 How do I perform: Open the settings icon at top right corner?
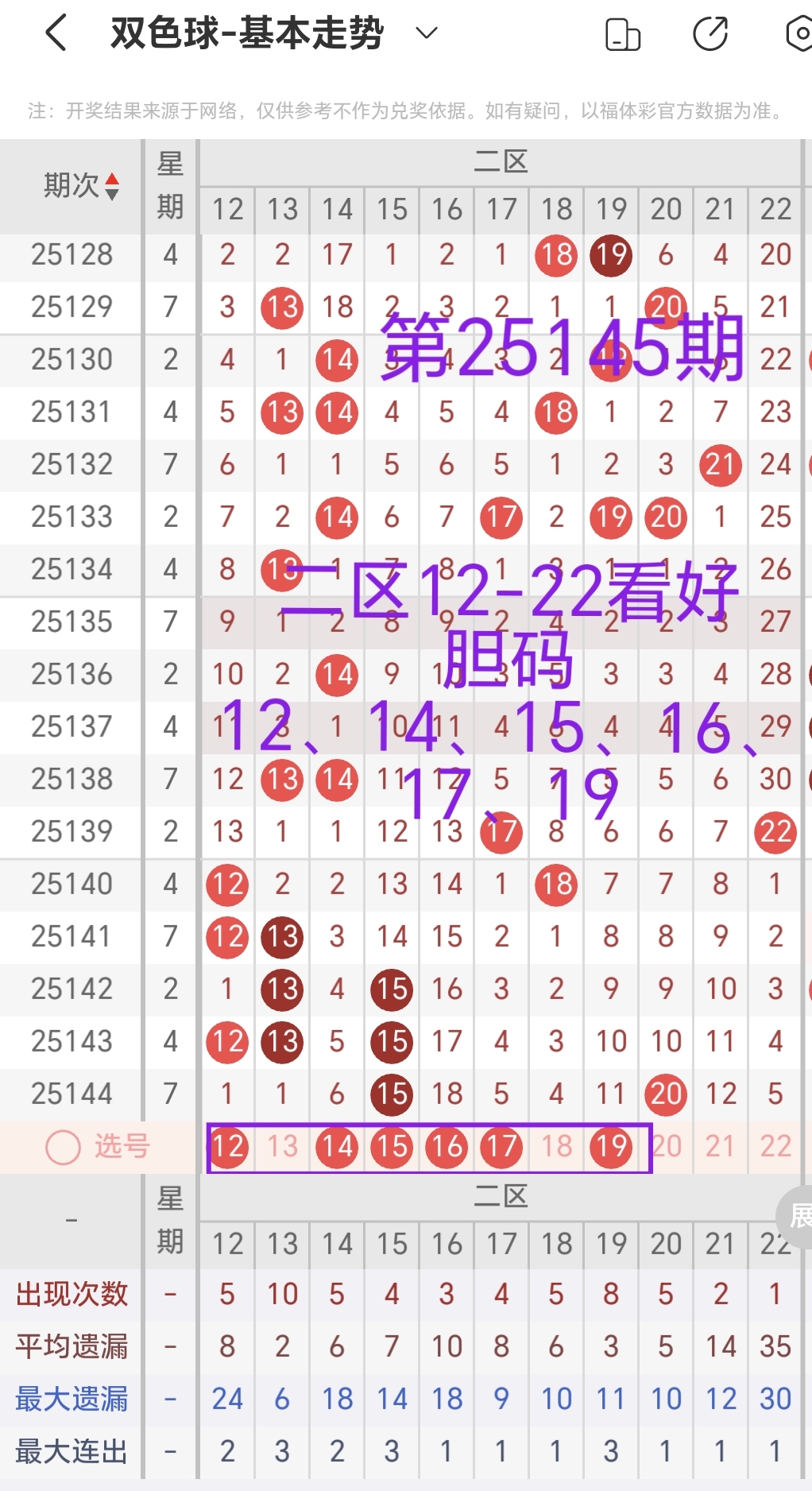coord(799,33)
